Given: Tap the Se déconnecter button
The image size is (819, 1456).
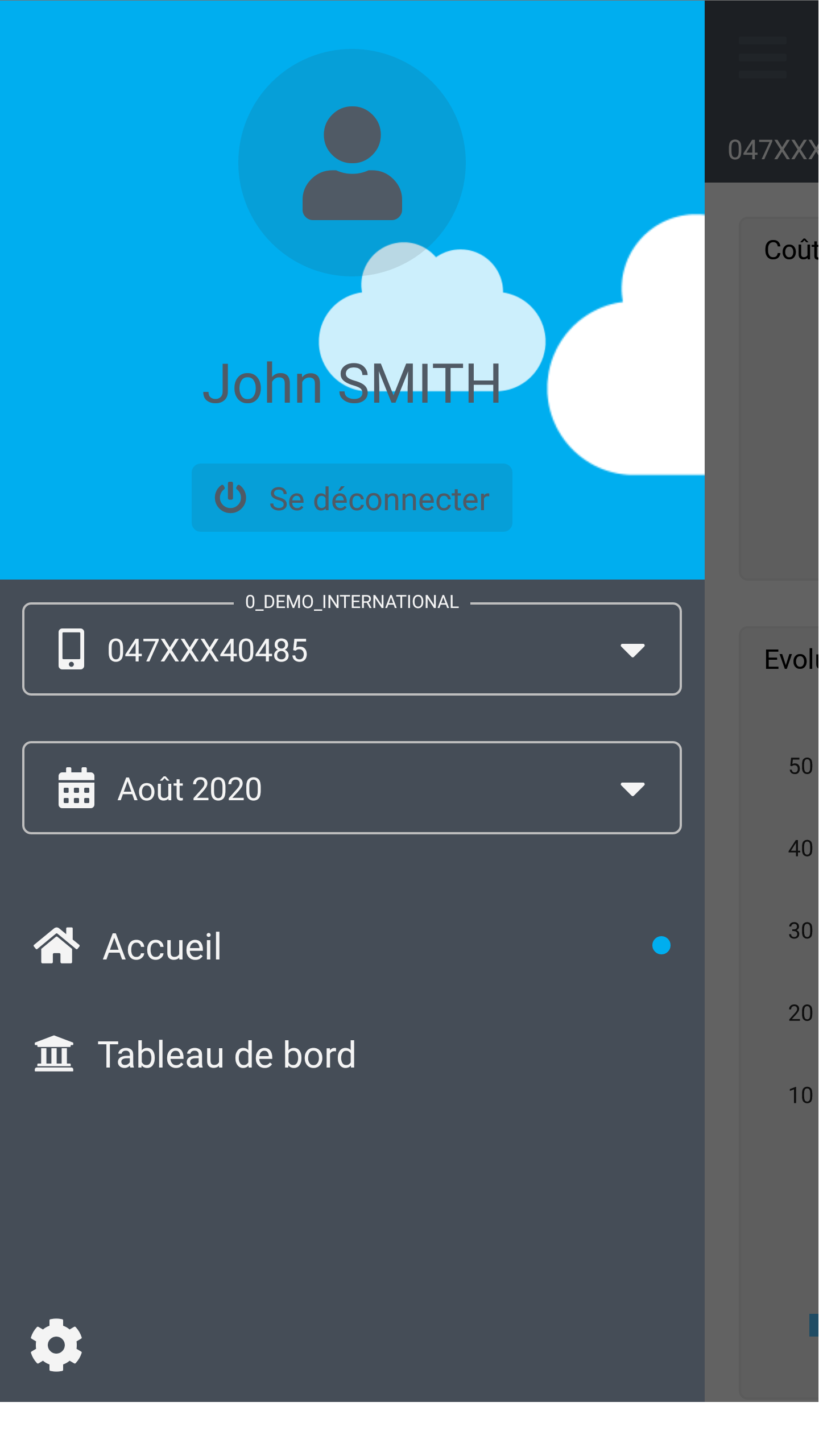Looking at the screenshot, I should (x=351, y=498).
